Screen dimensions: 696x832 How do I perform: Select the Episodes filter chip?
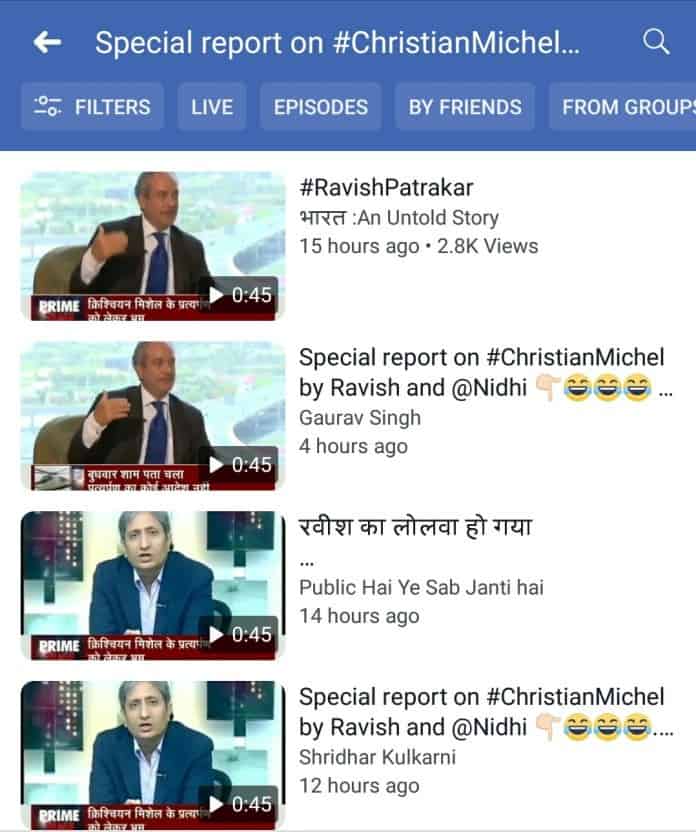point(321,107)
